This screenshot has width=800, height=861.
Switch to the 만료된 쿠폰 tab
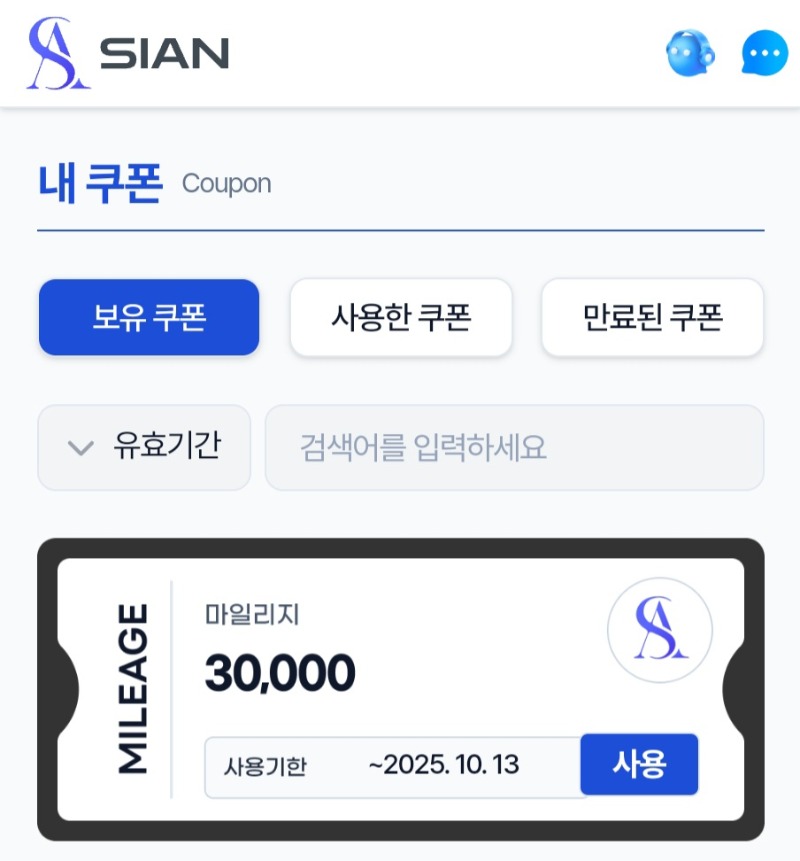click(x=652, y=318)
